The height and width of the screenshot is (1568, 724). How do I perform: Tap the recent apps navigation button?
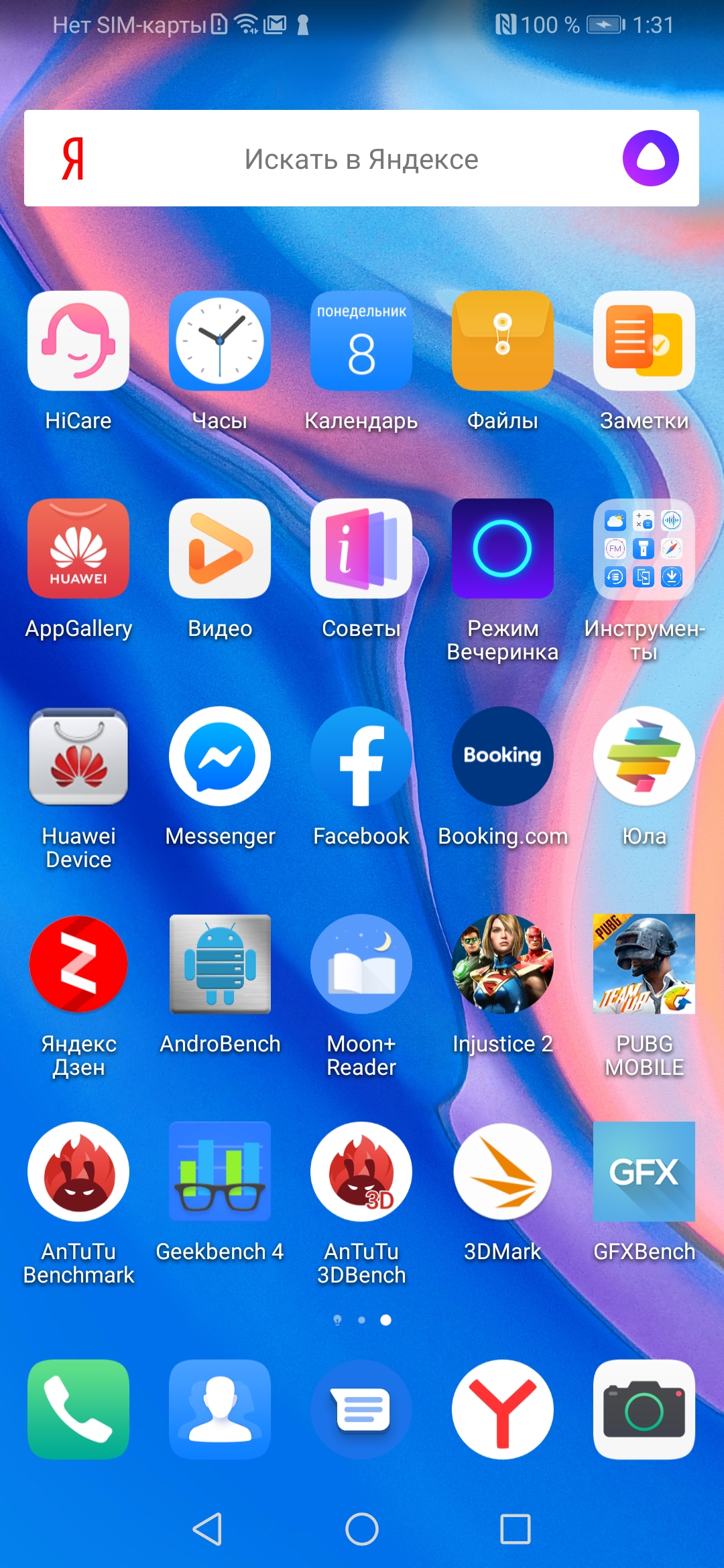click(x=516, y=1529)
